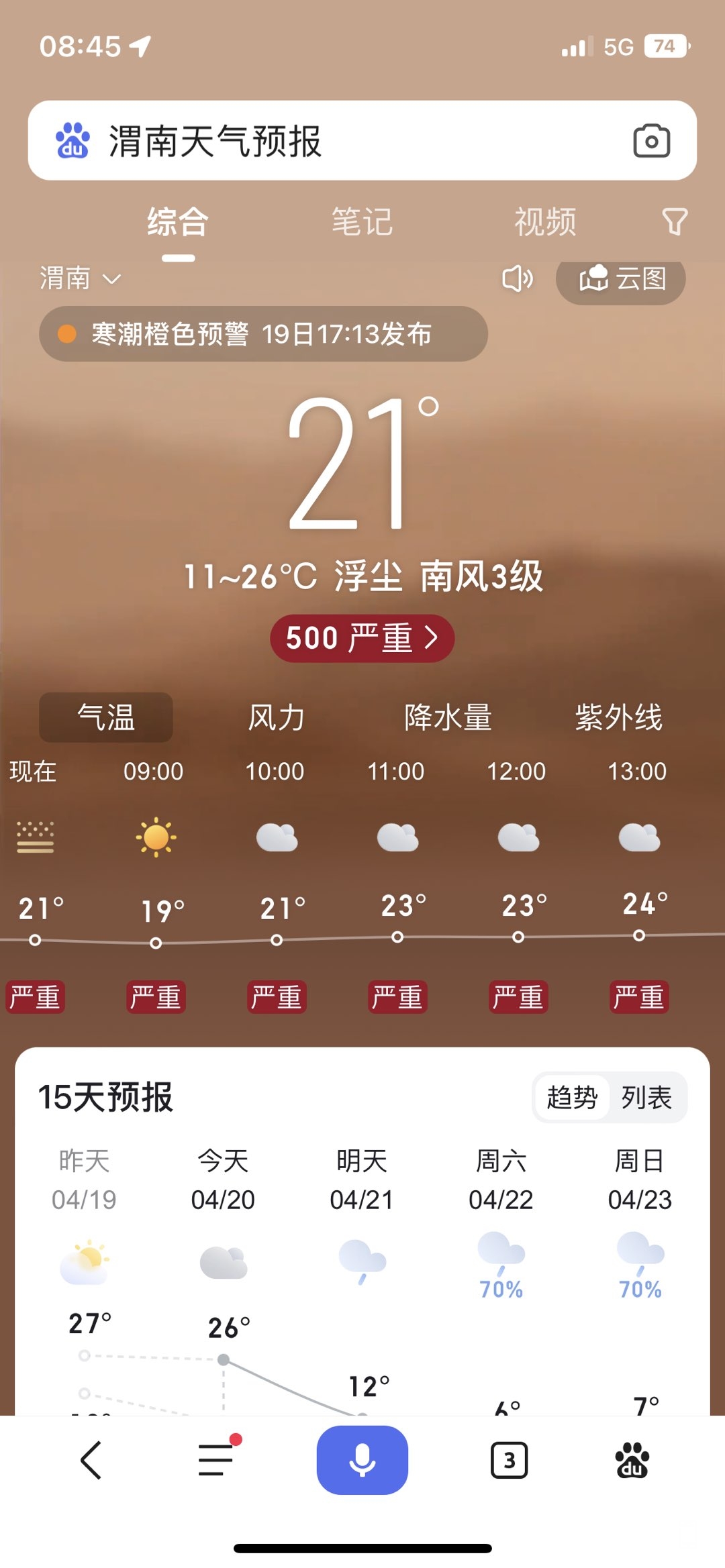Open the search filter funnel
The height and width of the screenshot is (1568, 725).
click(674, 222)
